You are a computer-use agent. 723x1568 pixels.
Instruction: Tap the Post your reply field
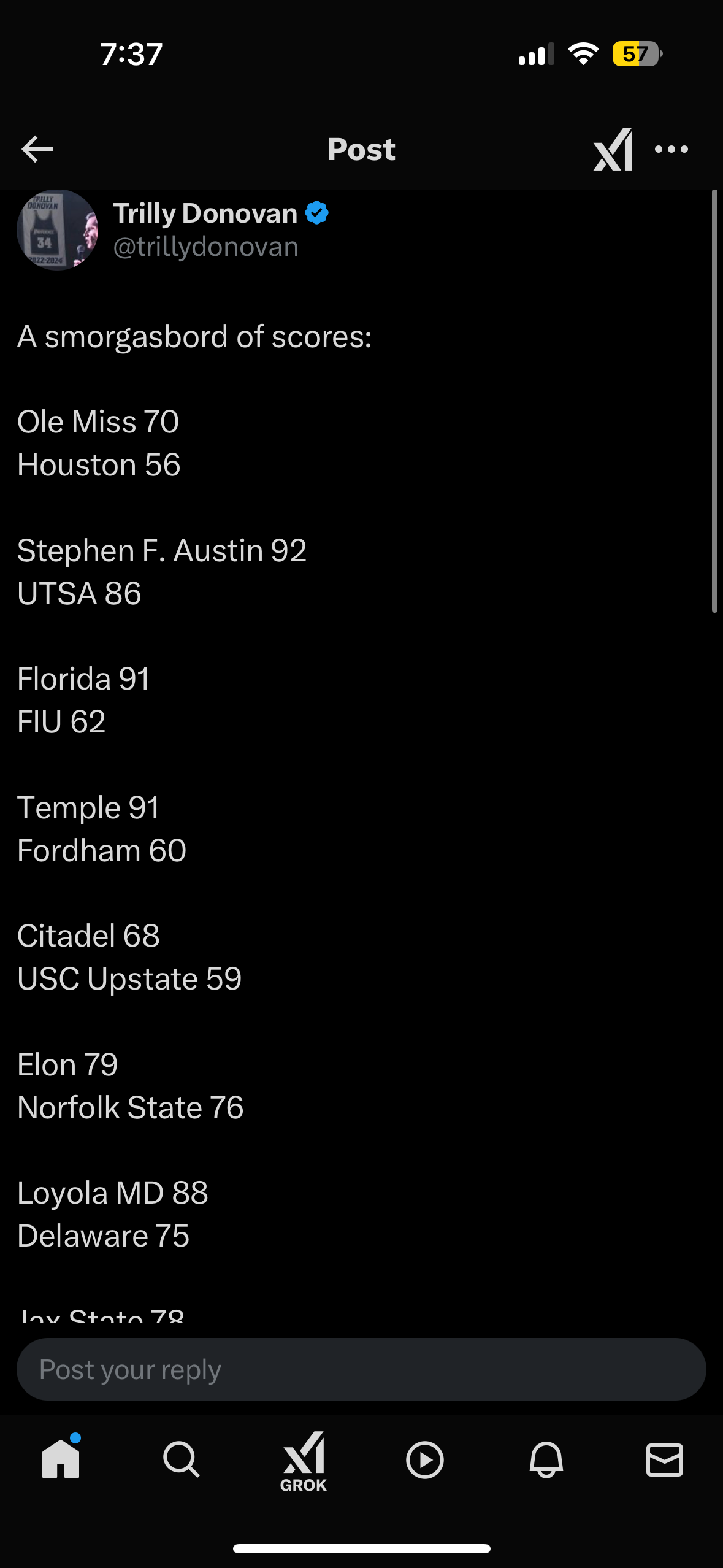pyautogui.click(x=361, y=1369)
